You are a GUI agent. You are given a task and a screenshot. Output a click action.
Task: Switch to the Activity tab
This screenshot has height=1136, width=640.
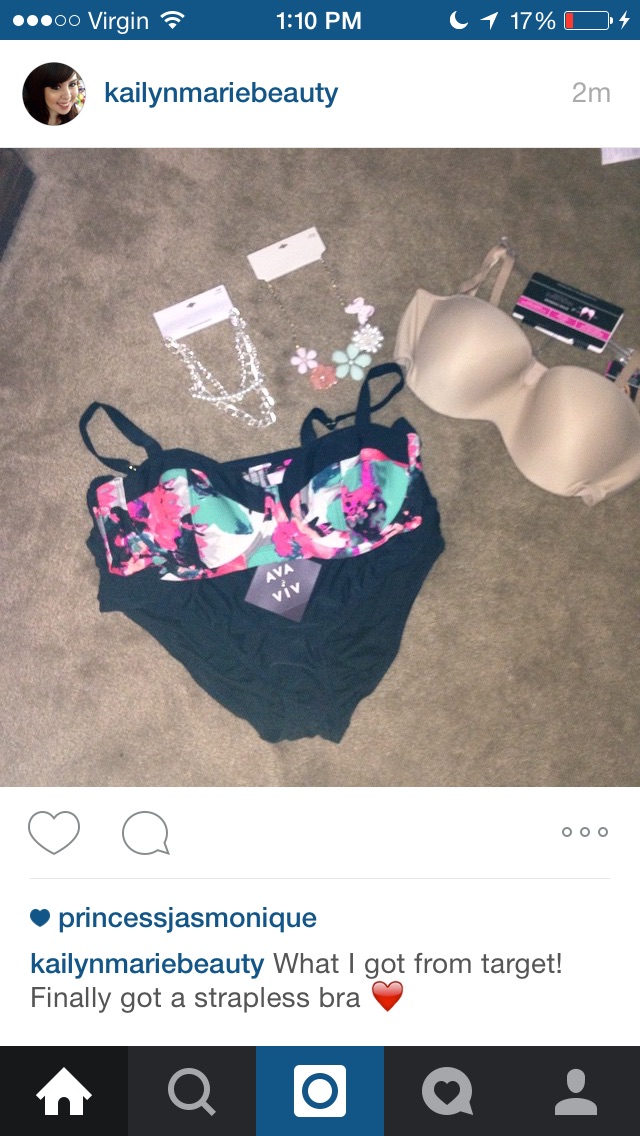(x=448, y=1091)
